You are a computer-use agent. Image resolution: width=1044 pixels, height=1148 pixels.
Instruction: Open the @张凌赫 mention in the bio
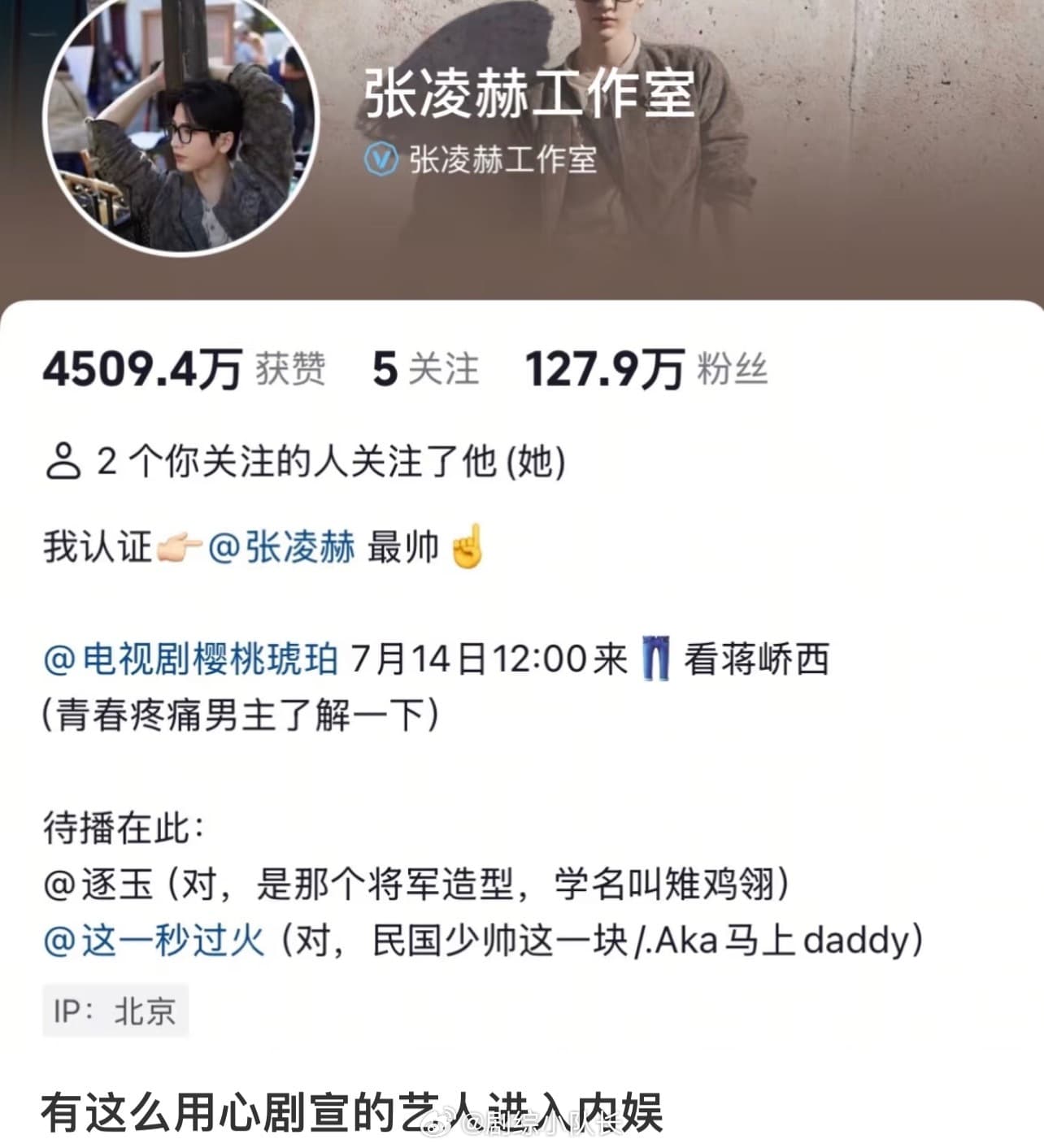282,547
